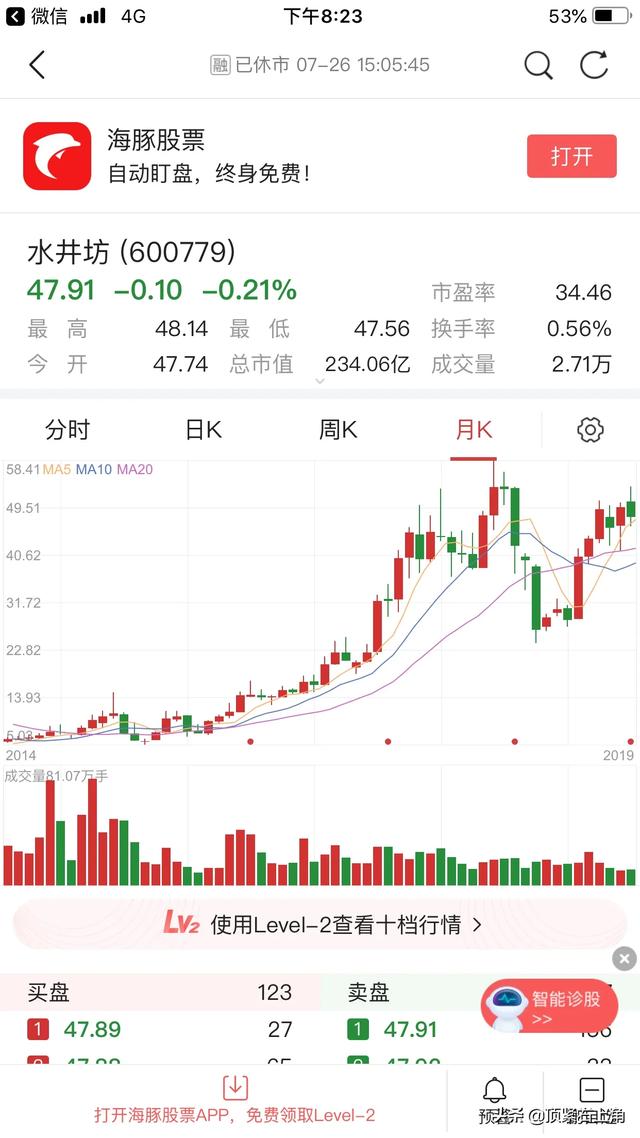Open stock search magnifier
640x1138 pixels.
click(538, 65)
